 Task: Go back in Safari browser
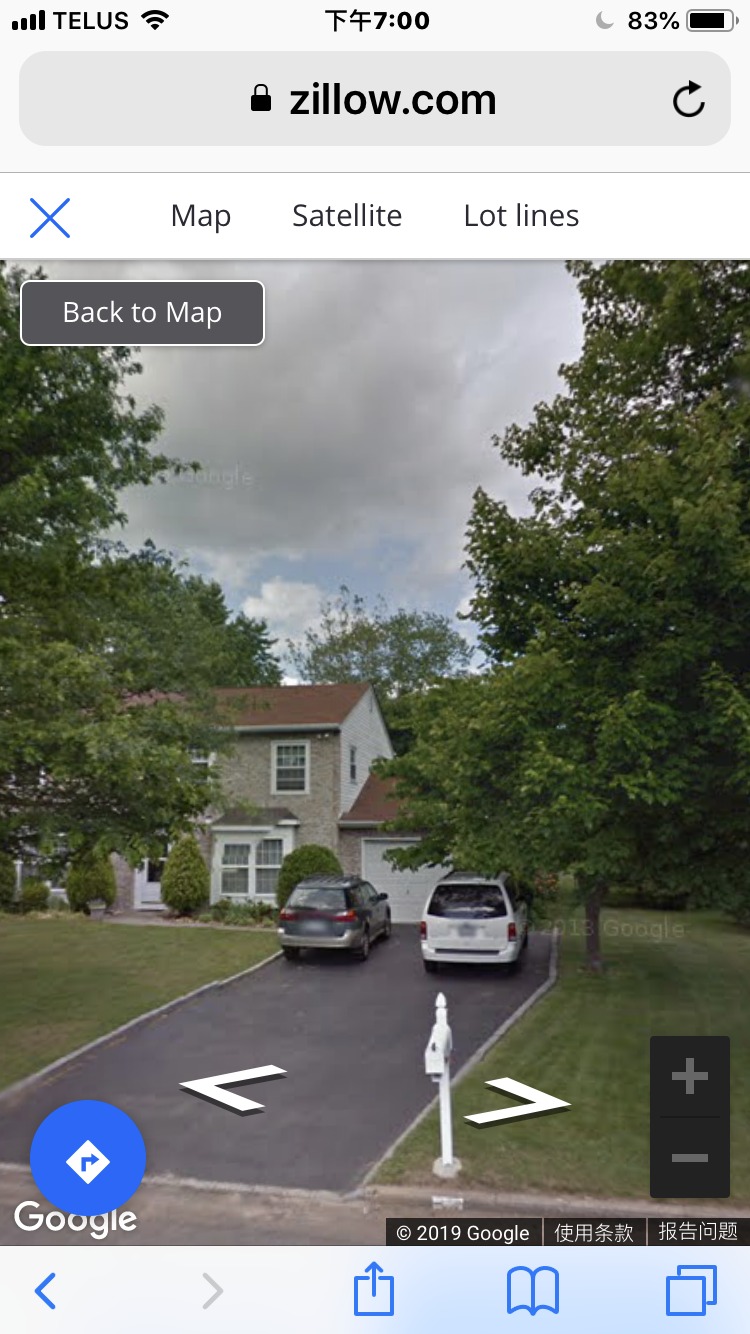(x=45, y=1291)
